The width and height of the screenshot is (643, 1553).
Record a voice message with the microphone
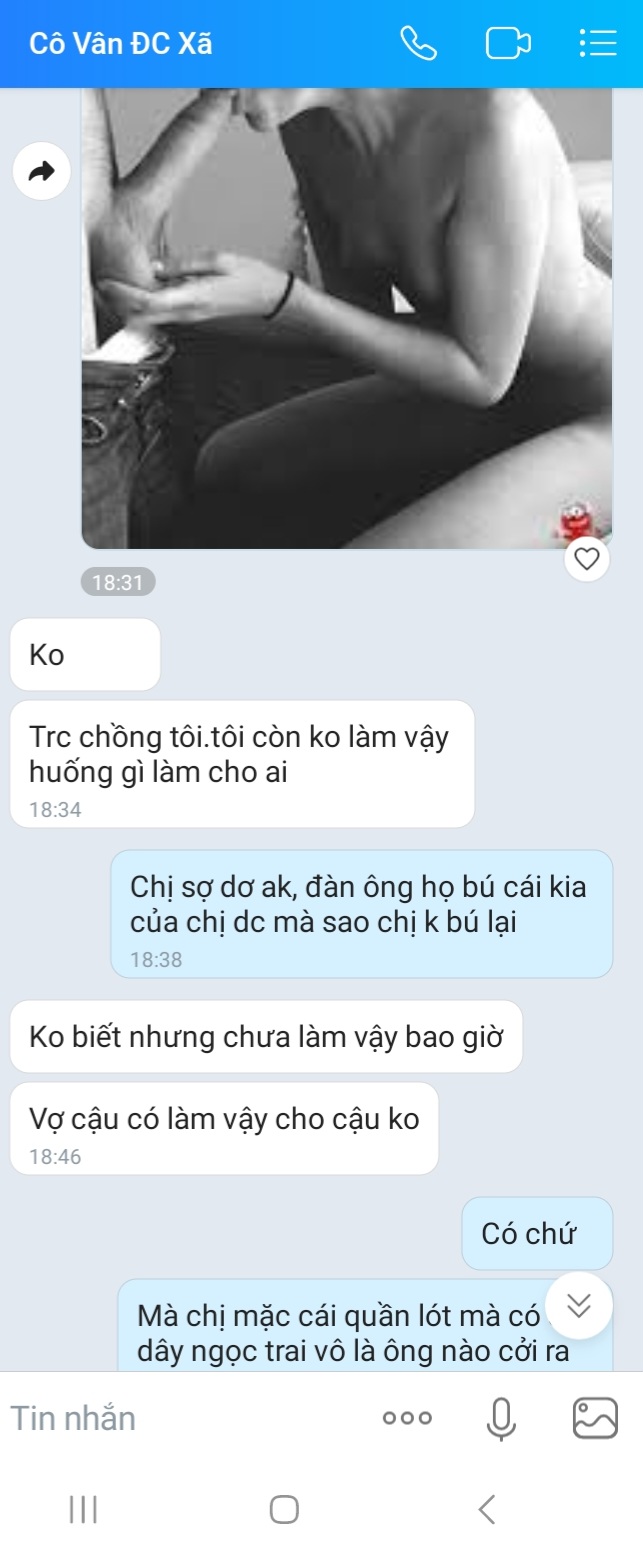click(500, 1417)
